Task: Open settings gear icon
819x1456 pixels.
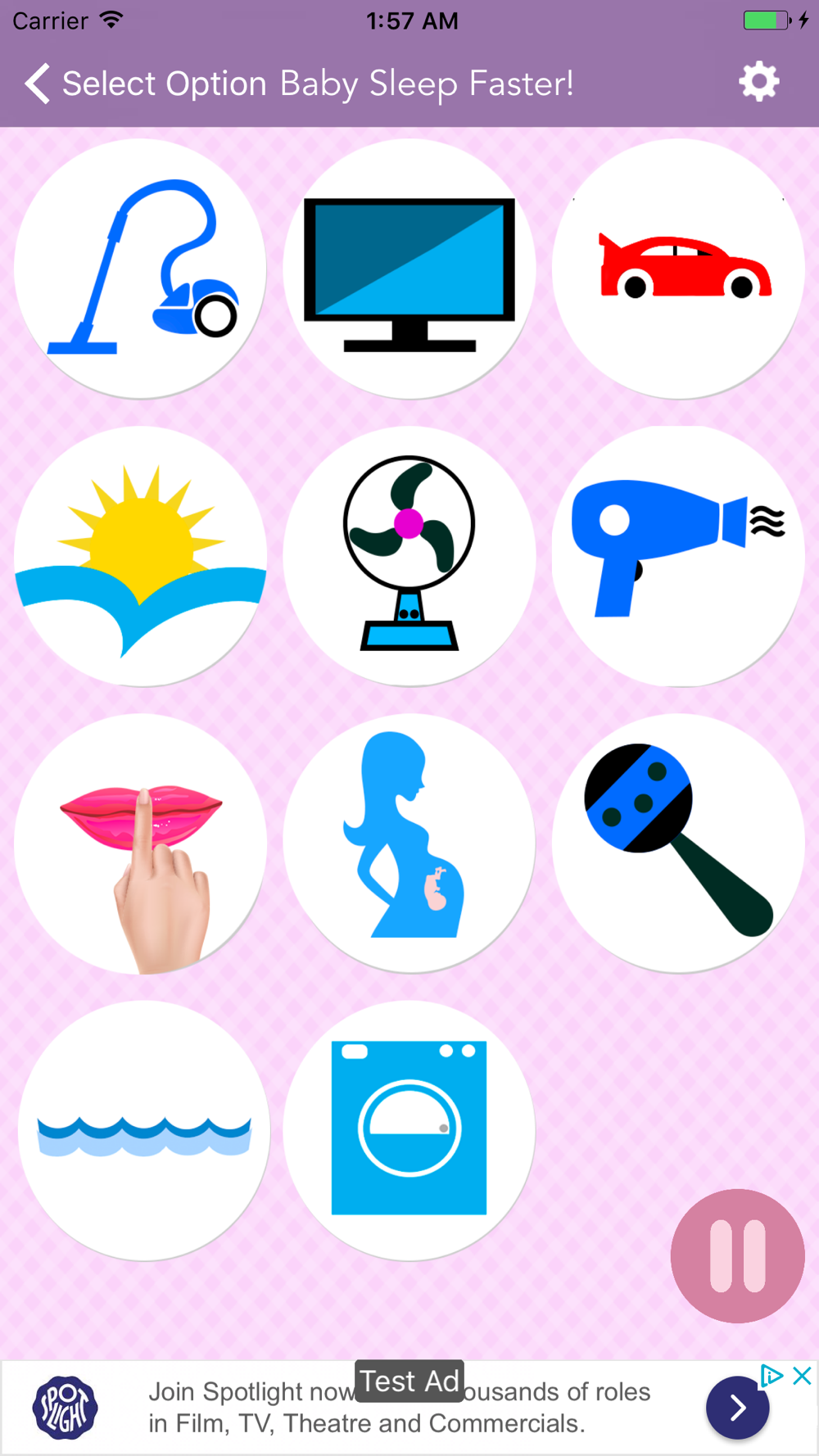Action: click(759, 82)
